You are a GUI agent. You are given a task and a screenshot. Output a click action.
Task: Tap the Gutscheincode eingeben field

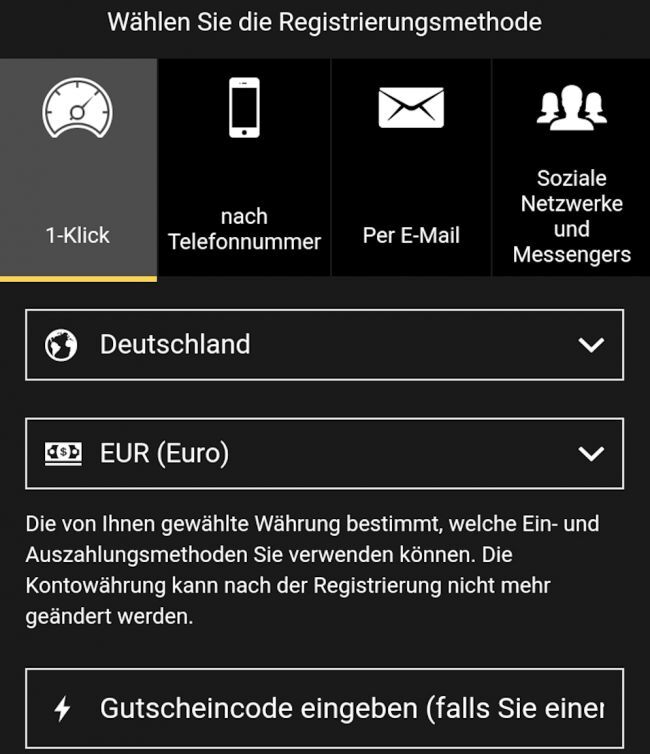[324, 709]
